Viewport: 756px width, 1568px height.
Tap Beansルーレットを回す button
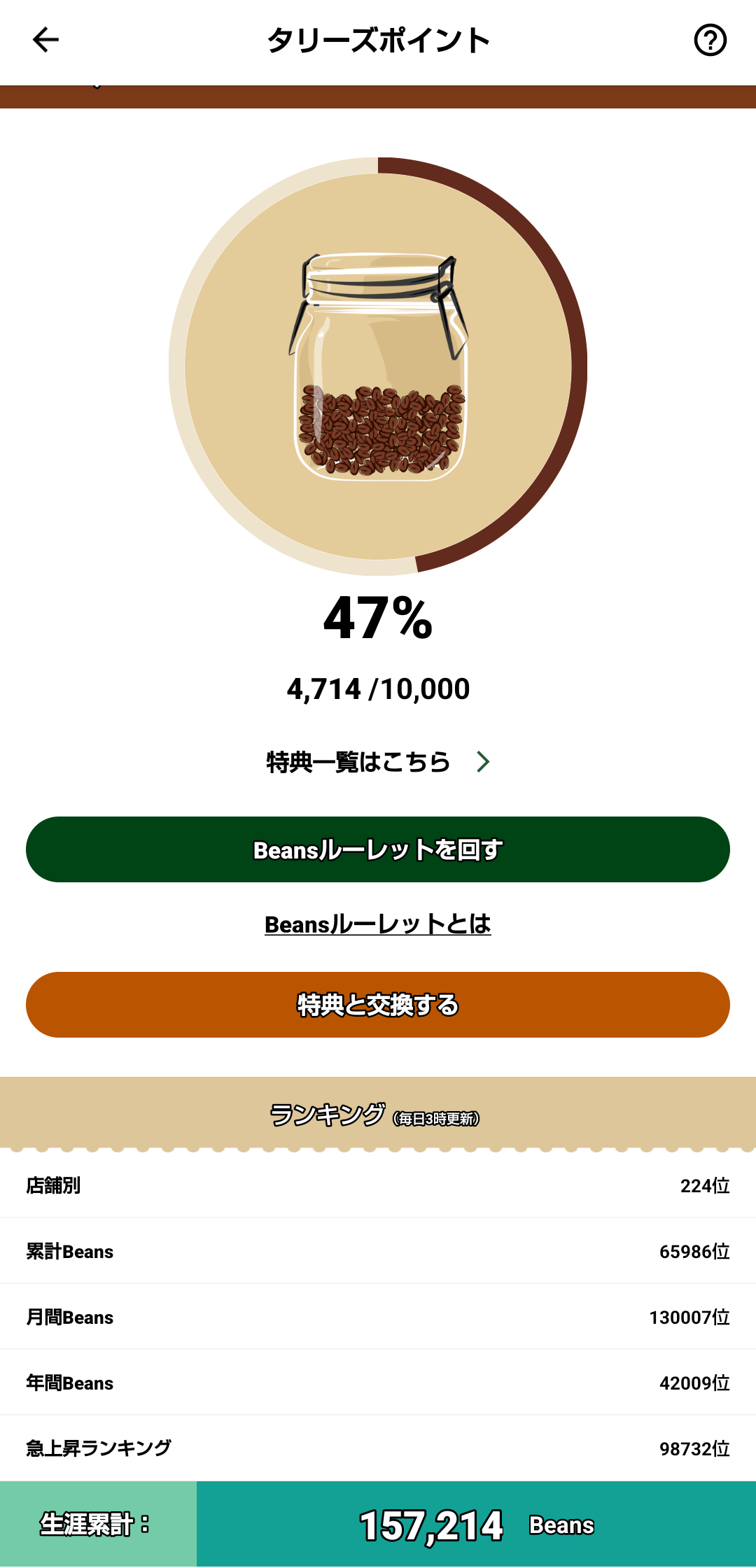pyautogui.click(x=378, y=849)
